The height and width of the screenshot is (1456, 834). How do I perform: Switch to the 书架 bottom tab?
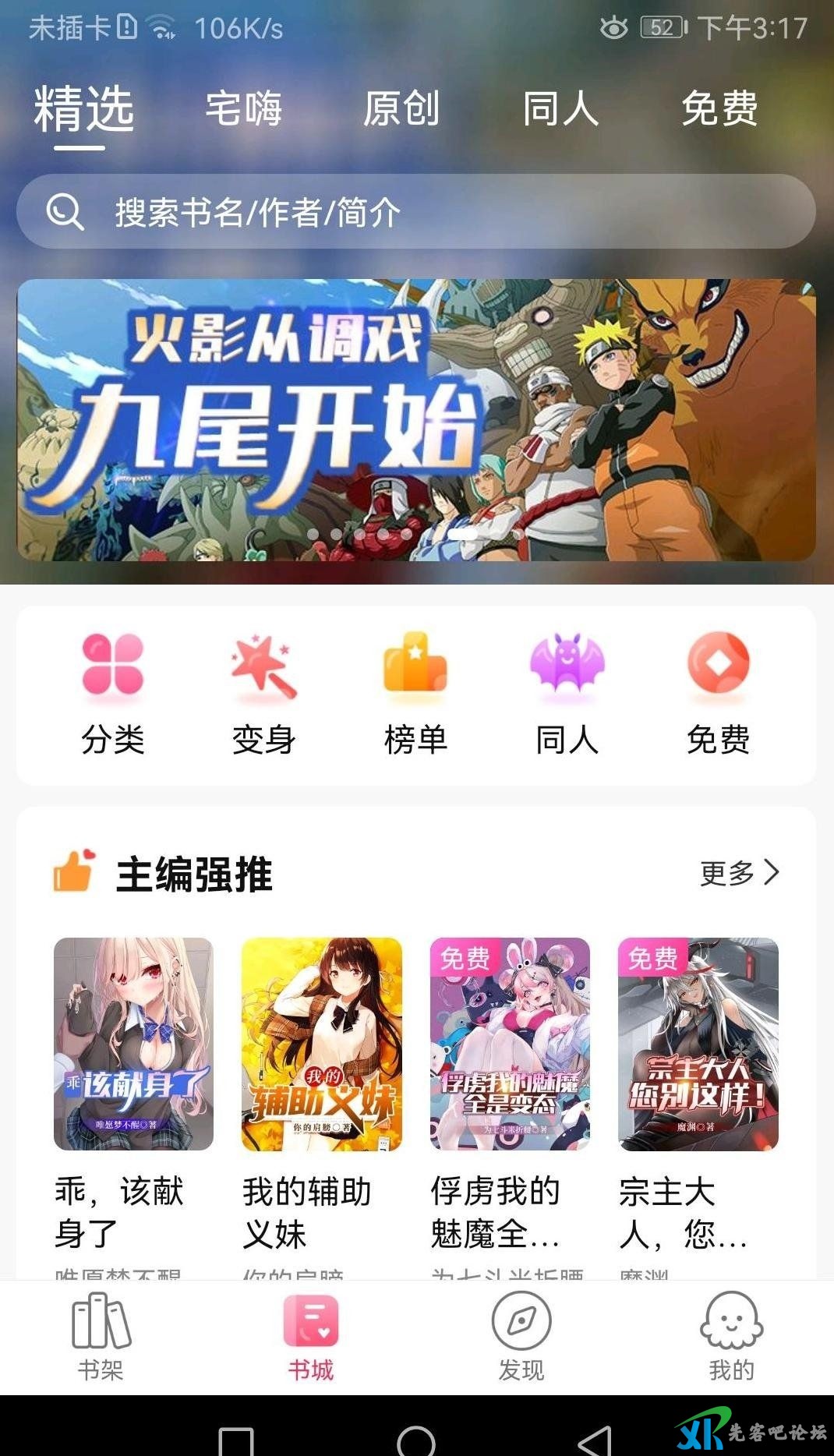tap(101, 1336)
